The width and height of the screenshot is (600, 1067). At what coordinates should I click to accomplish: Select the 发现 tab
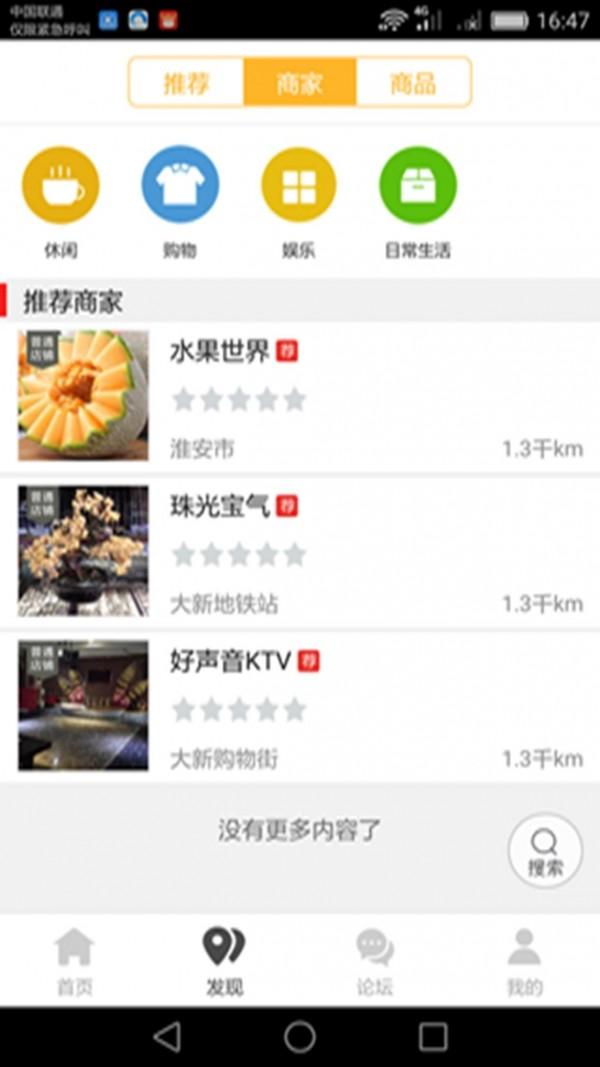click(x=224, y=960)
